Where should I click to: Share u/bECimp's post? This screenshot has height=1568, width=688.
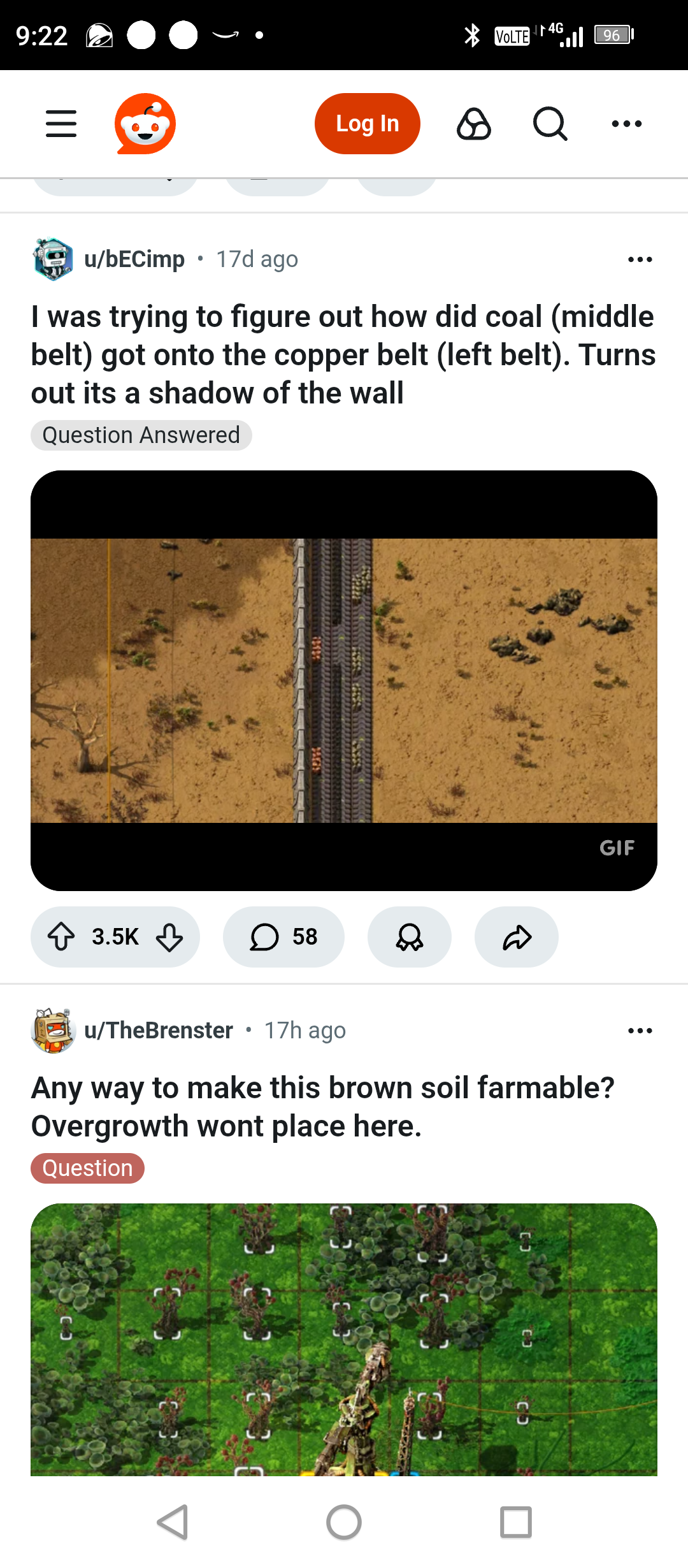coord(516,937)
